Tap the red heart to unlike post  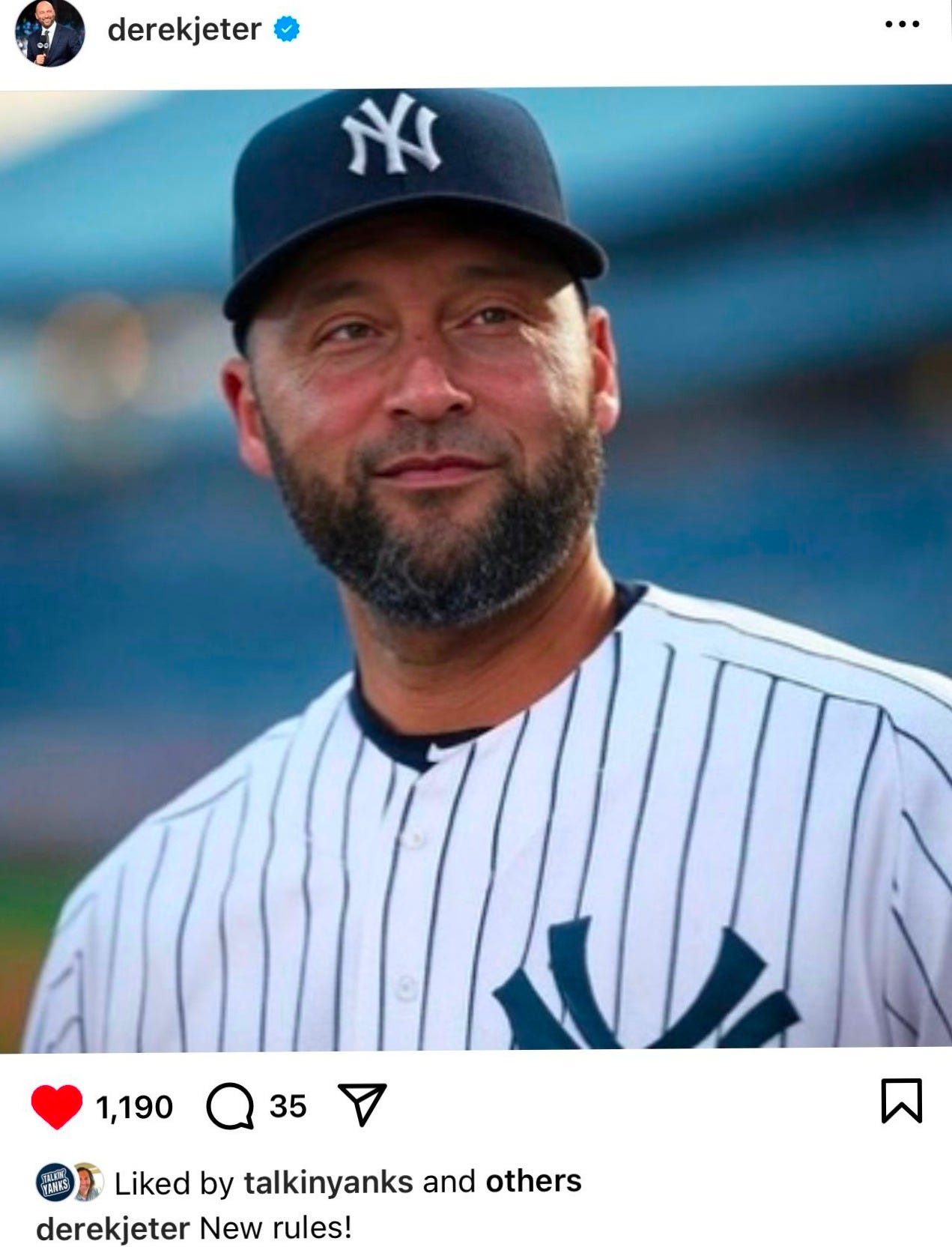pyautogui.click(x=56, y=1106)
